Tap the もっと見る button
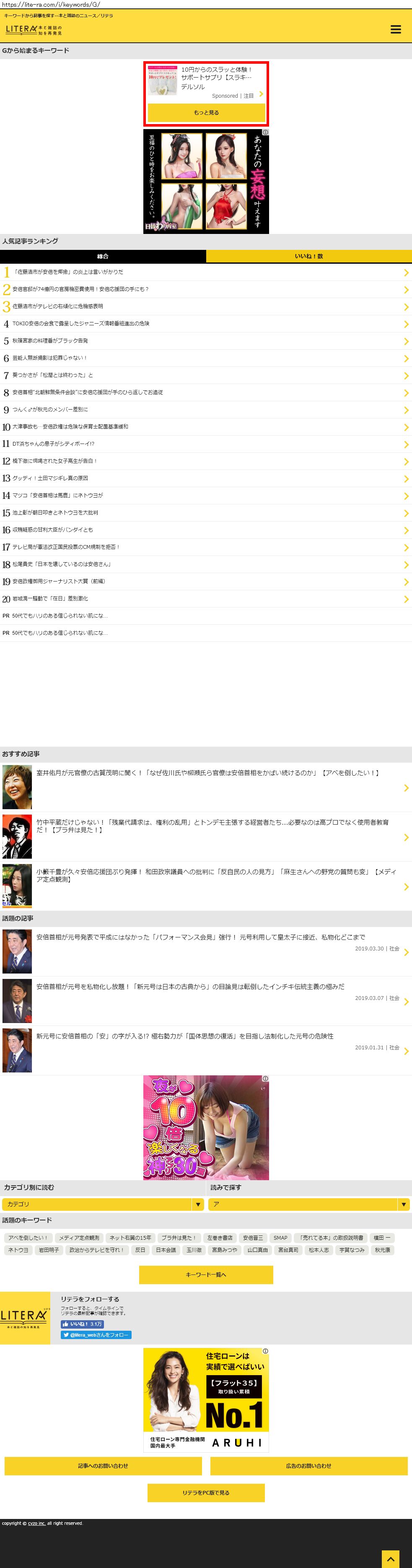The width and height of the screenshot is (412, 1568). point(206,113)
